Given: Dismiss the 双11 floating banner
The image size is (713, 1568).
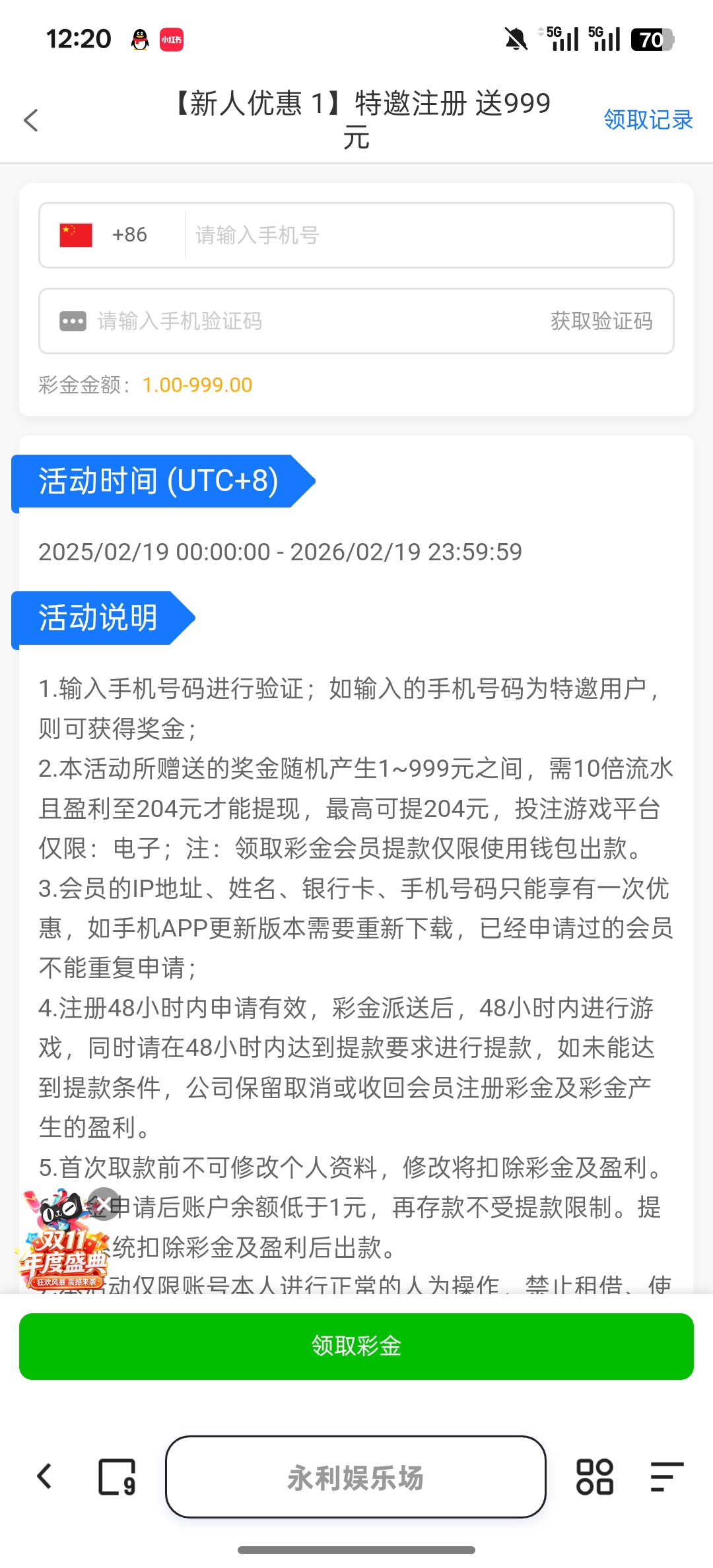Looking at the screenshot, I should tap(104, 1204).
